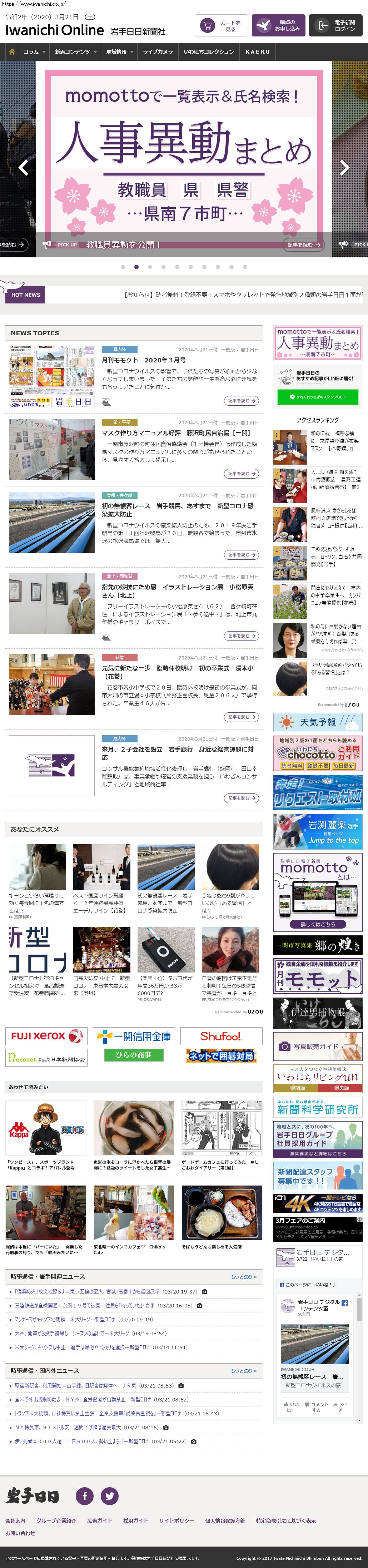
Task: Show next carousel slide
Action: tap(344, 167)
